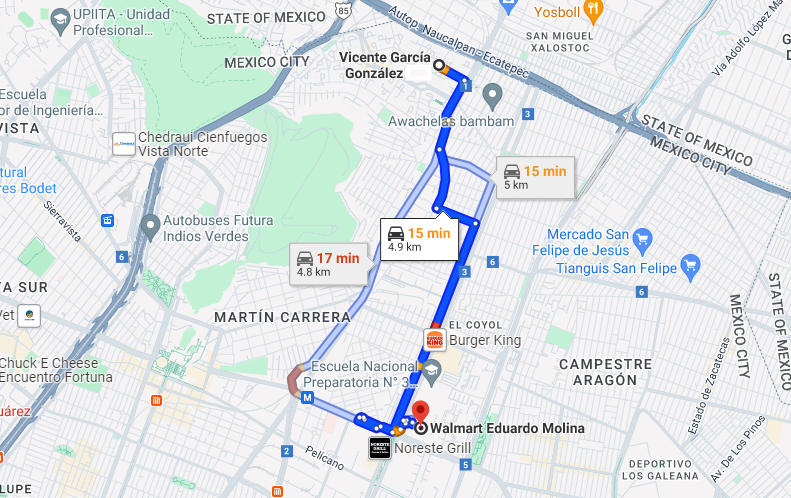
Task: Tap the Tianguis San Felipe shopping pin
Action: tap(690, 268)
